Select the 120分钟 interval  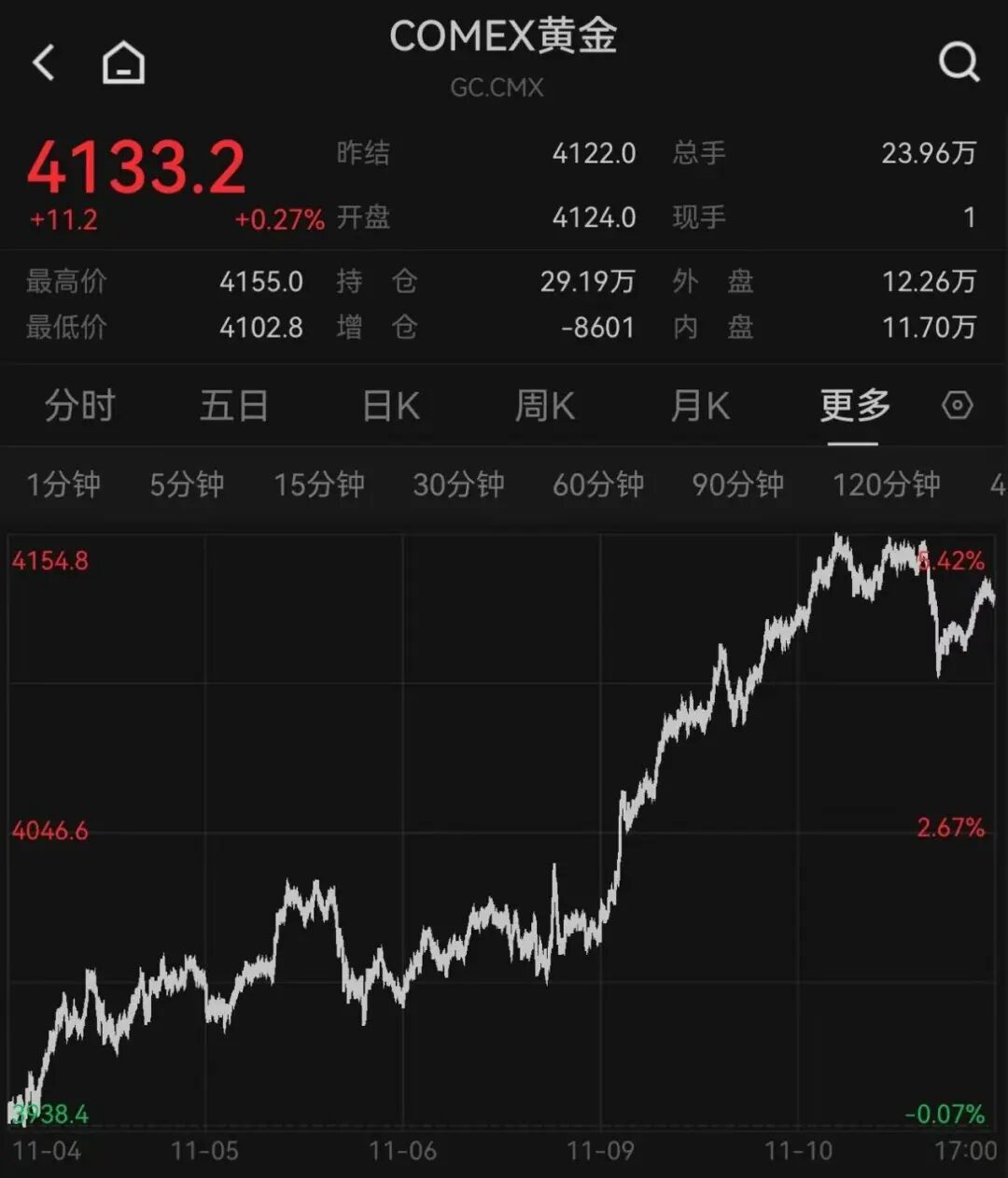[x=883, y=484]
